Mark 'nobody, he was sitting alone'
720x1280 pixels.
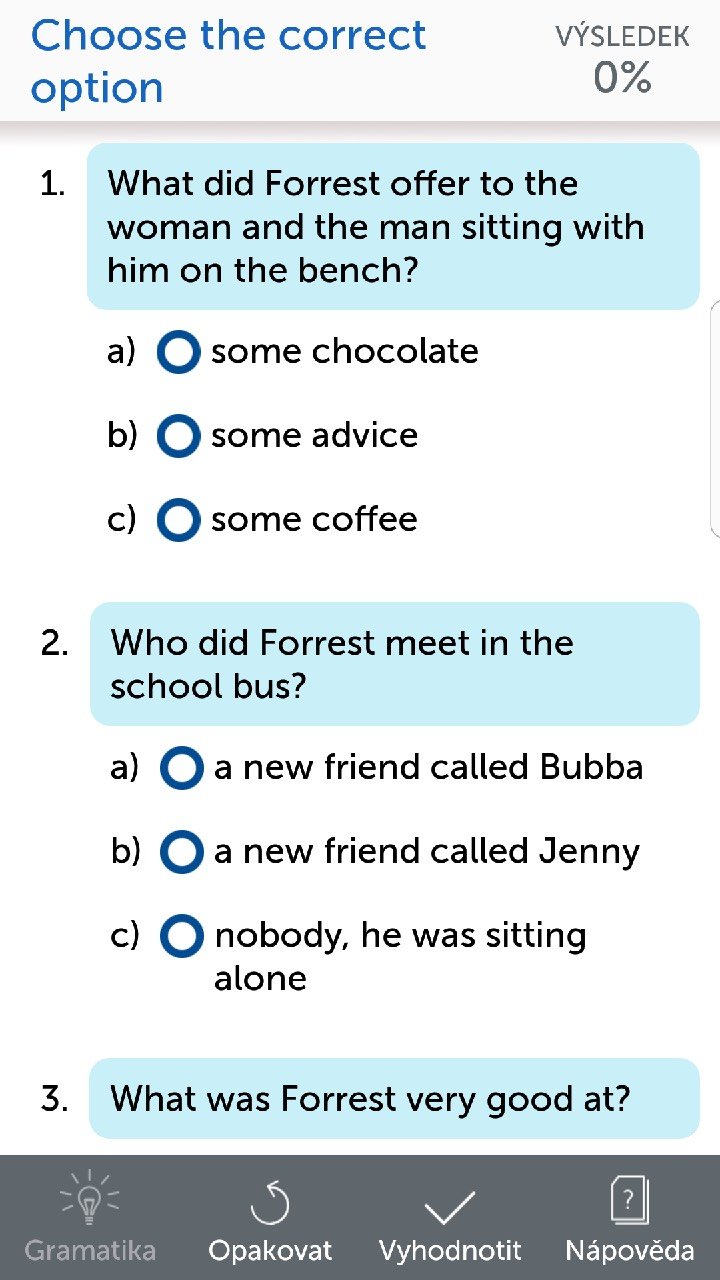click(182, 937)
